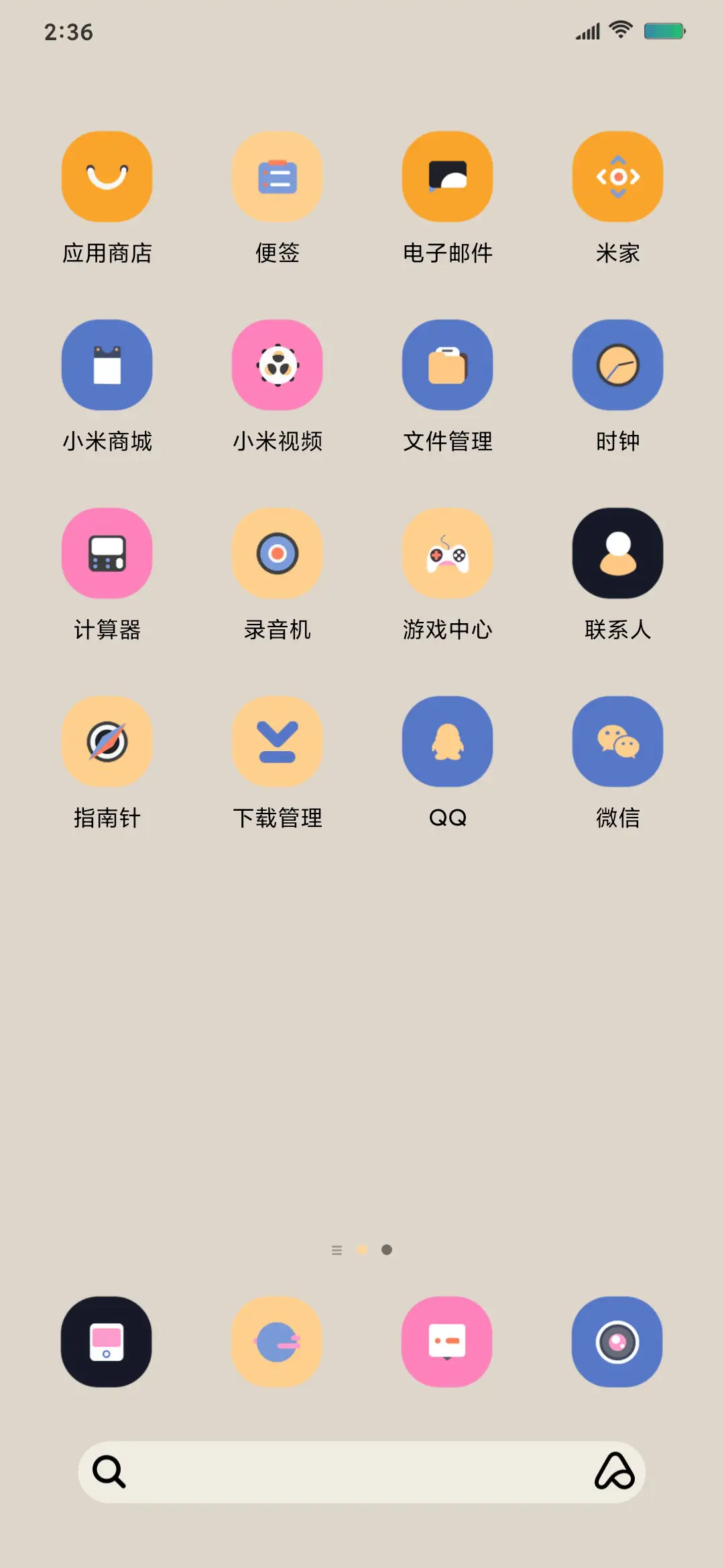Open 微信 WeChat

[617, 741]
